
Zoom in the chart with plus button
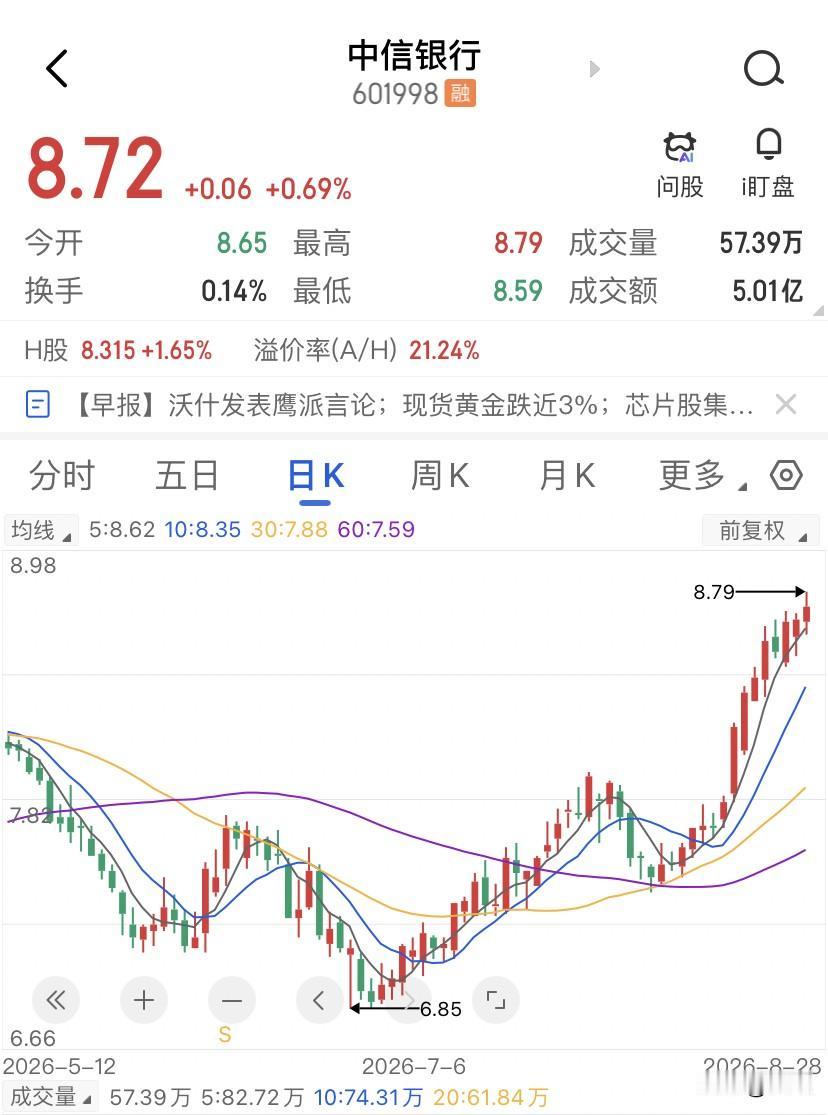pos(144,1000)
